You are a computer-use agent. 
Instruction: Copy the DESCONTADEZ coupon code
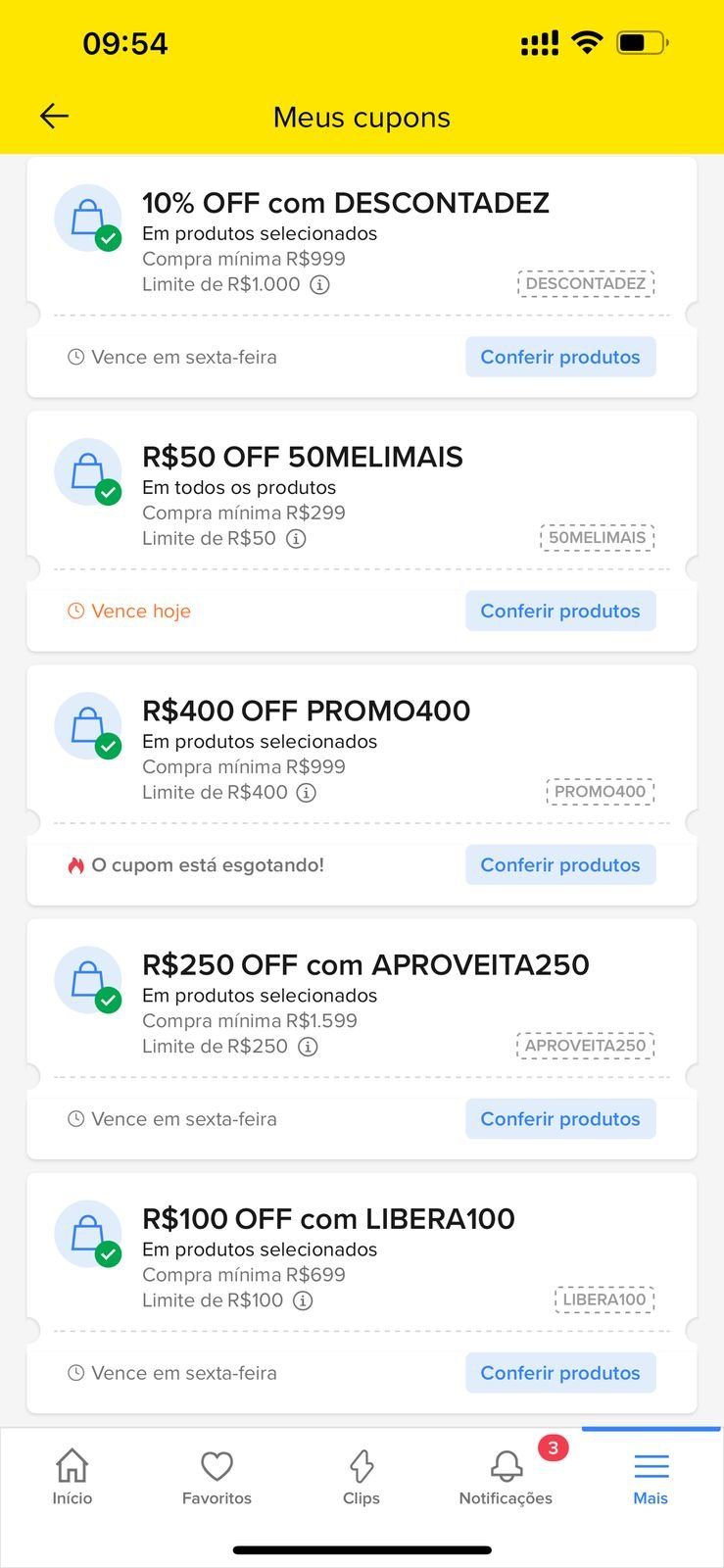[586, 284]
